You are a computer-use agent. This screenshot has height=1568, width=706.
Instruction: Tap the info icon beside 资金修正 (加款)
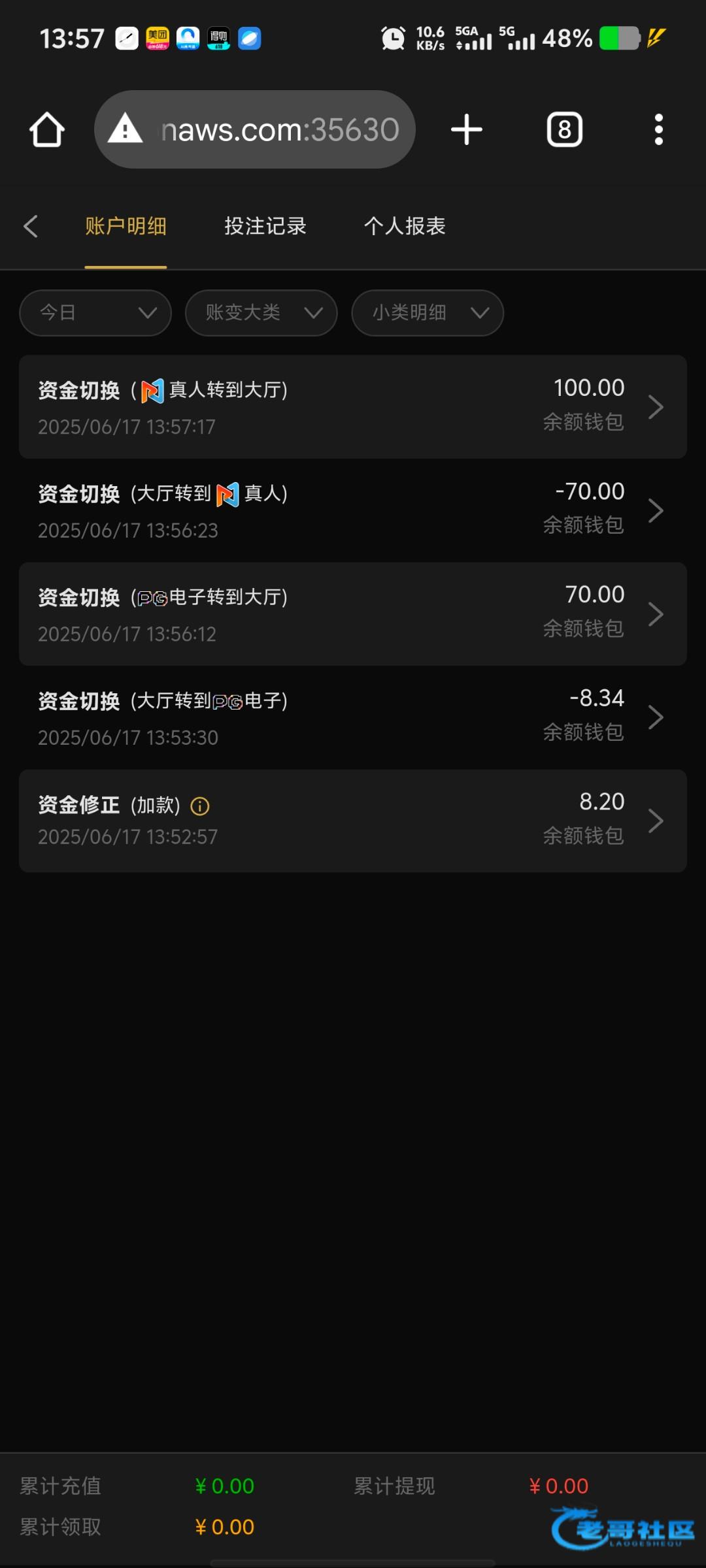(200, 806)
